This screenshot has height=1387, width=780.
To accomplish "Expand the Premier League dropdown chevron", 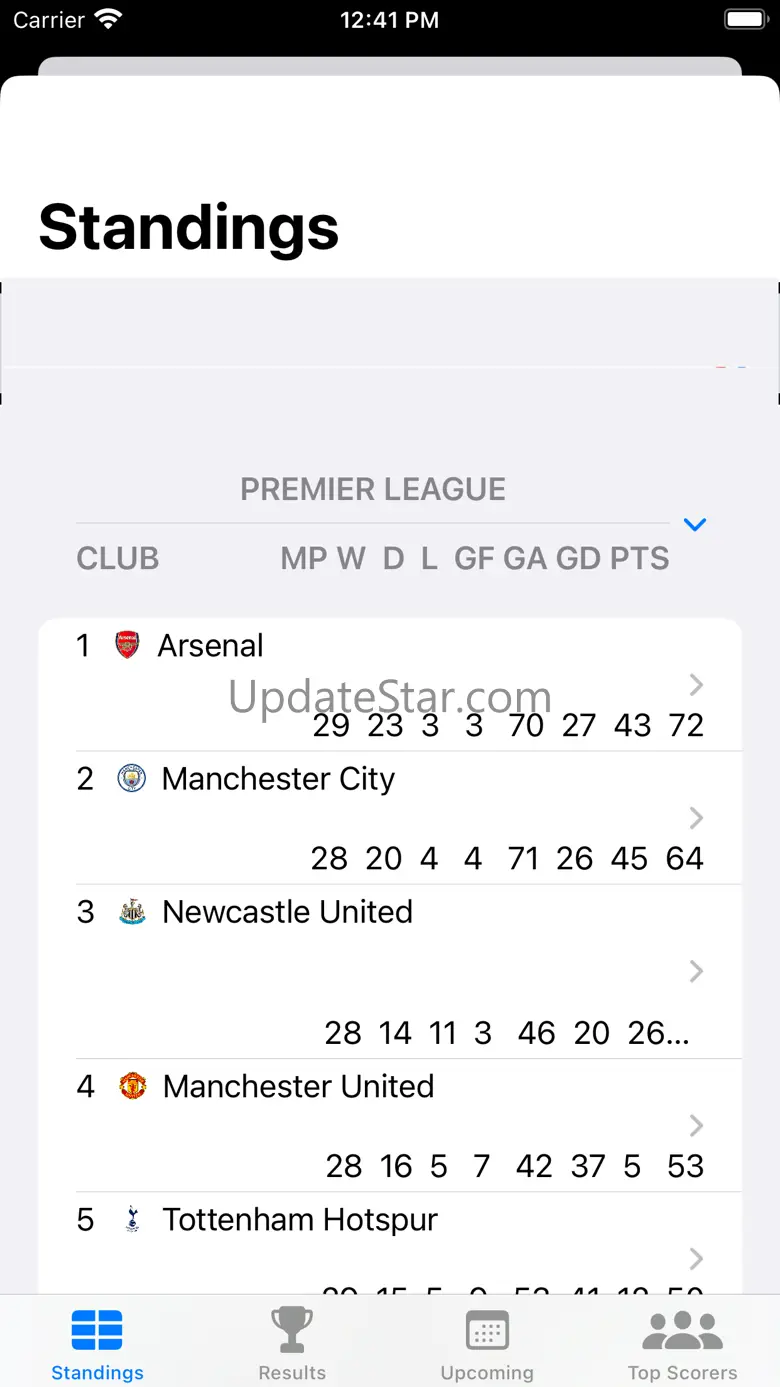I will pos(695,524).
